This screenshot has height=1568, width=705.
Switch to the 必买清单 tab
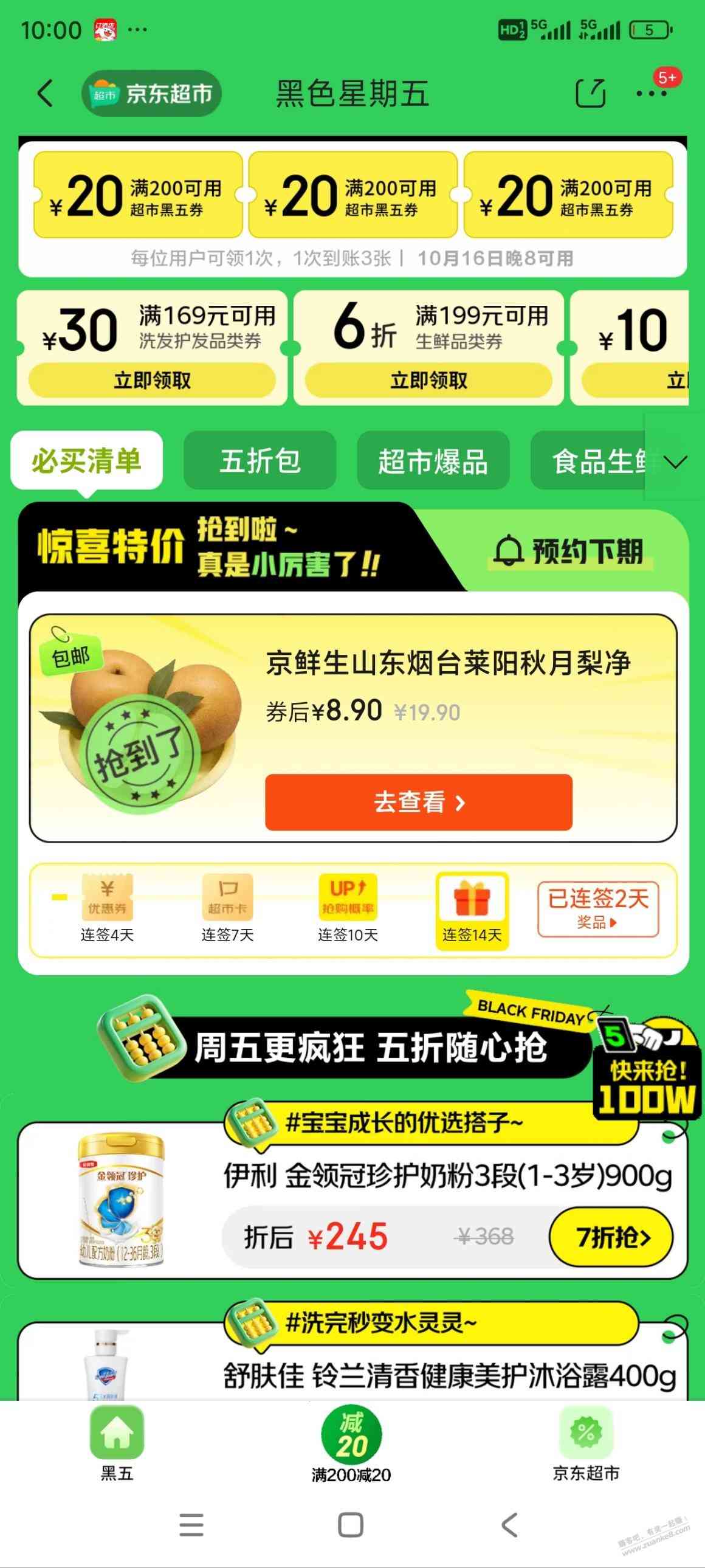pyautogui.click(x=86, y=461)
